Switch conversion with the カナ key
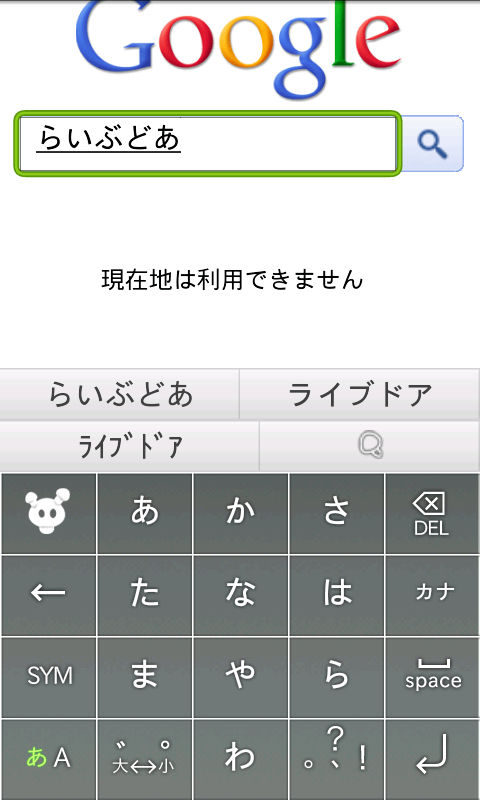 (x=432, y=595)
